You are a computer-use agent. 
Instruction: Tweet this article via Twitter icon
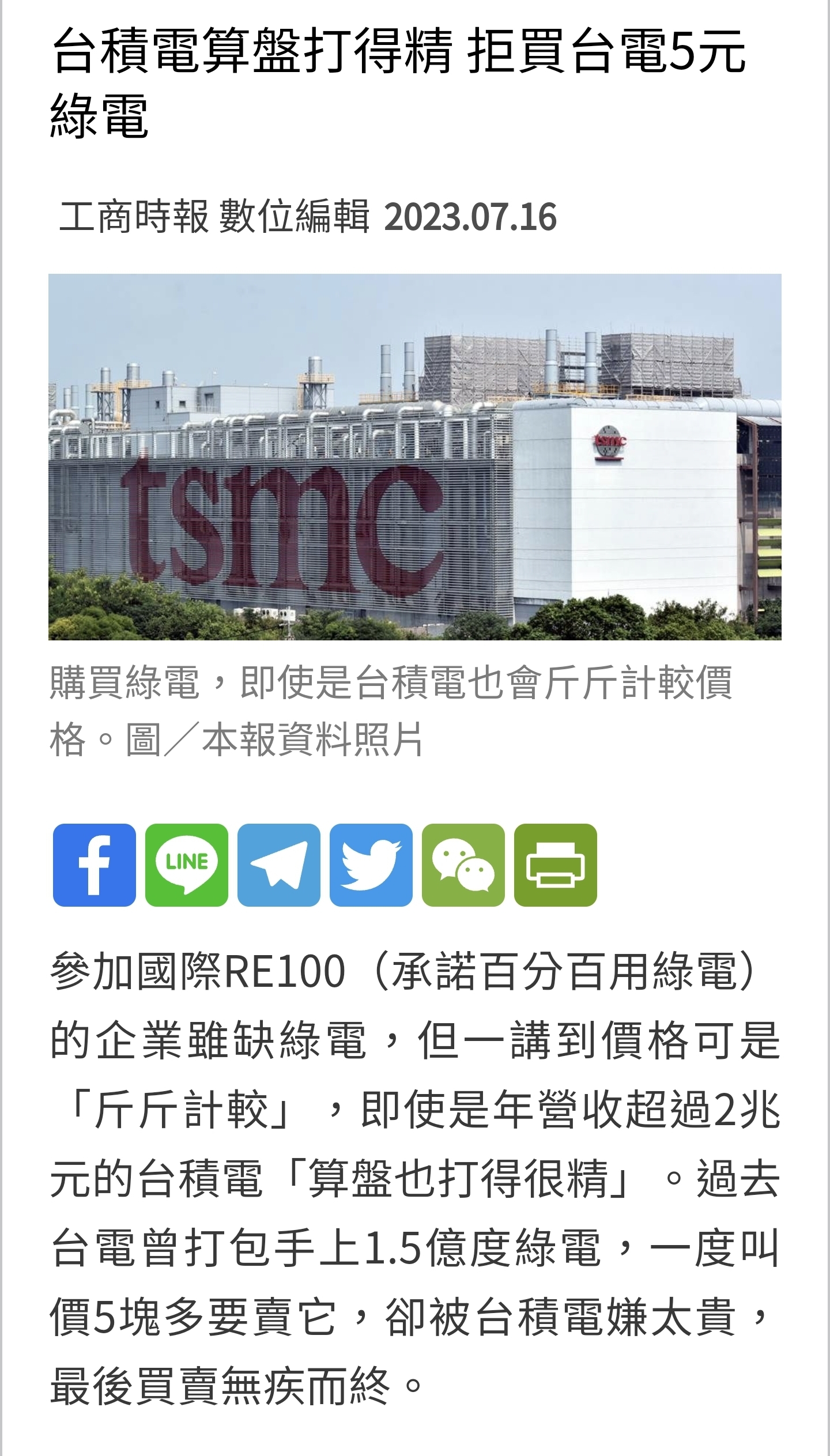371,865
